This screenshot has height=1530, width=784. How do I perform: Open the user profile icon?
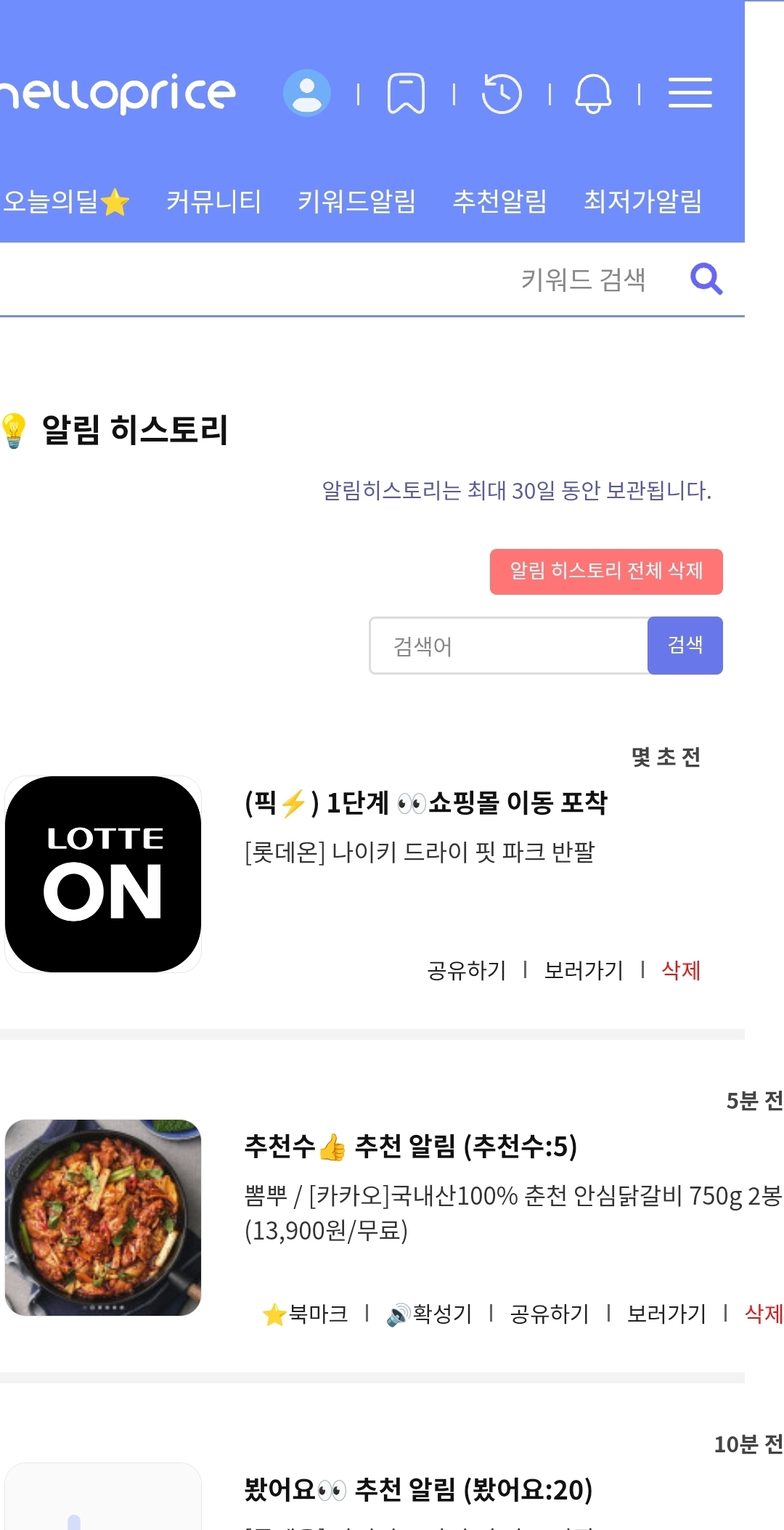point(307,93)
